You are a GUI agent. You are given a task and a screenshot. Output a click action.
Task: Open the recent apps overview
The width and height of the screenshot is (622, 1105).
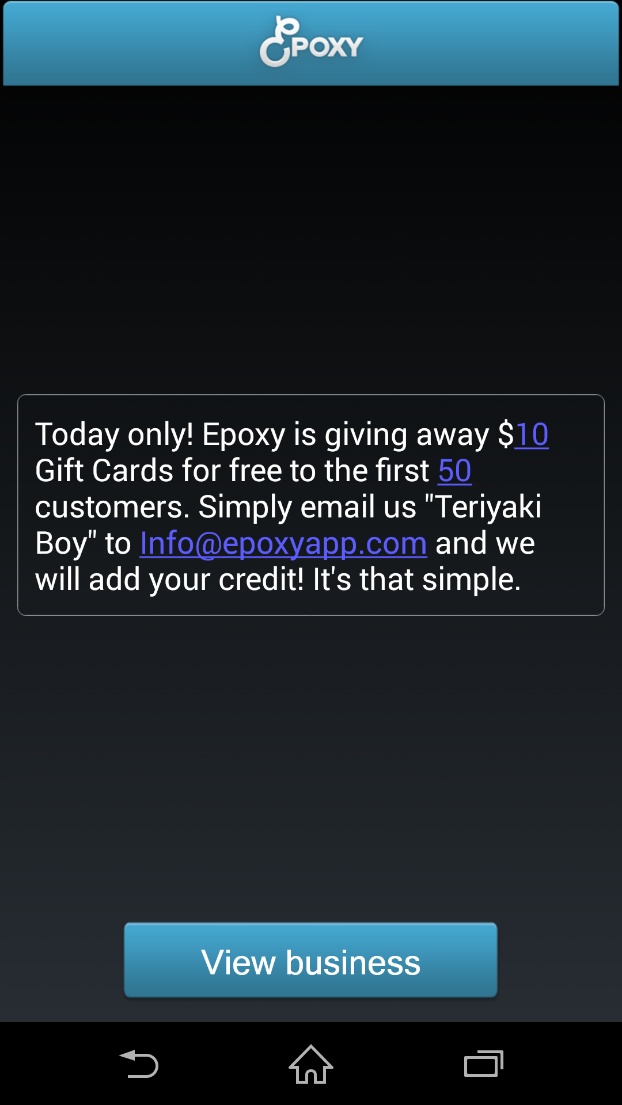point(484,1063)
